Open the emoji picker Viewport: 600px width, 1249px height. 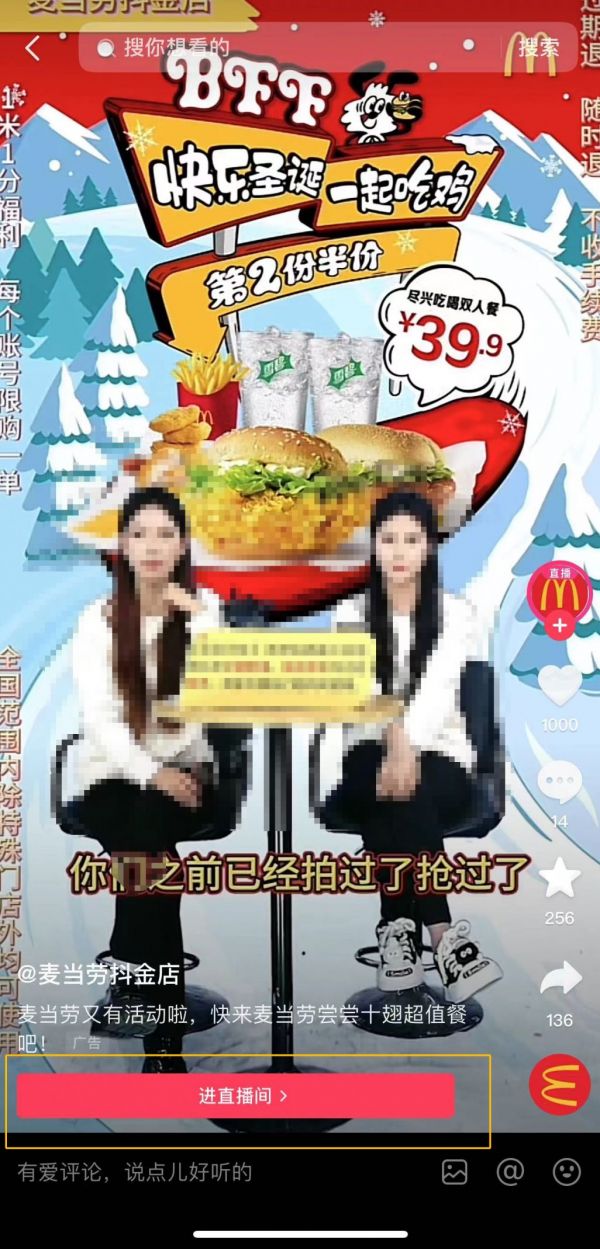coord(566,1171)
